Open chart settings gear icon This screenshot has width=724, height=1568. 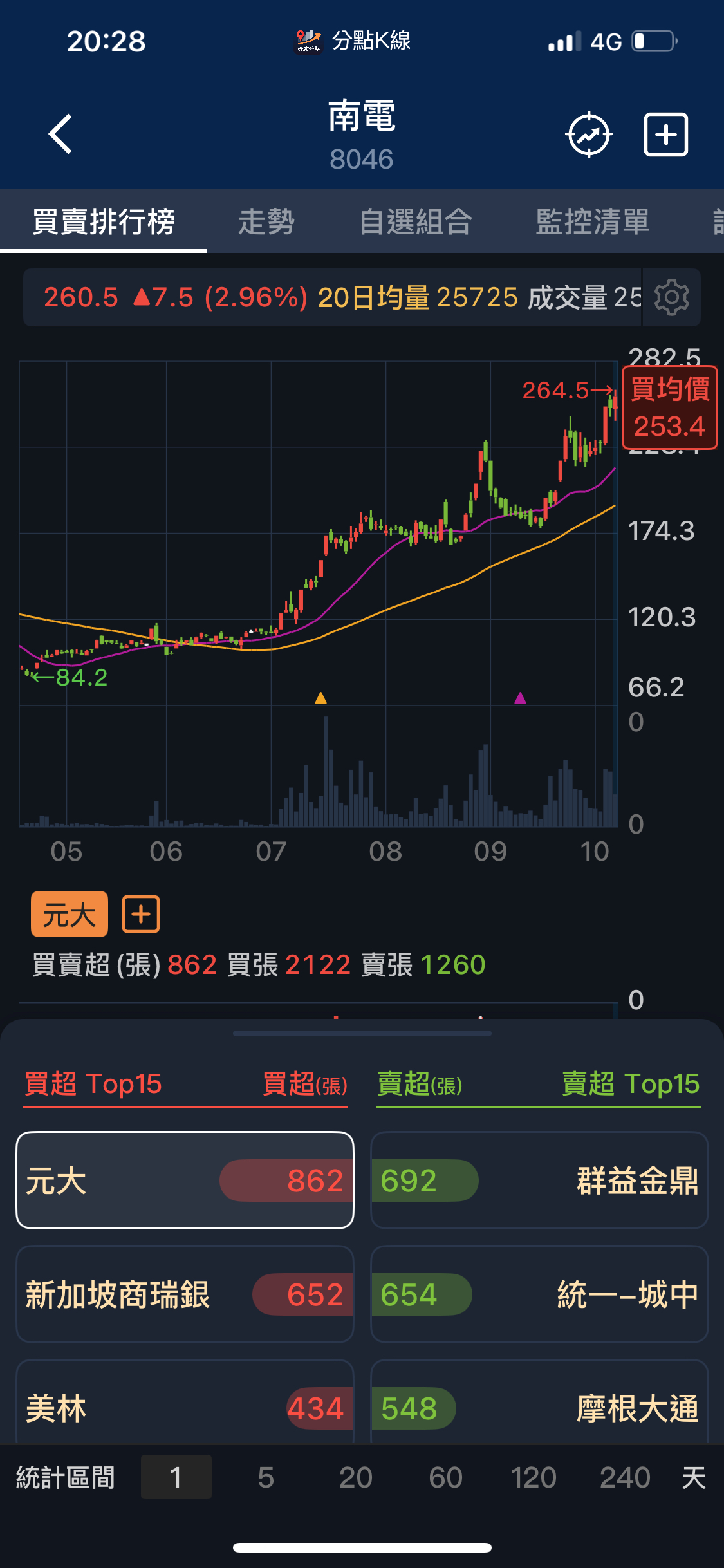coord(671,297)
